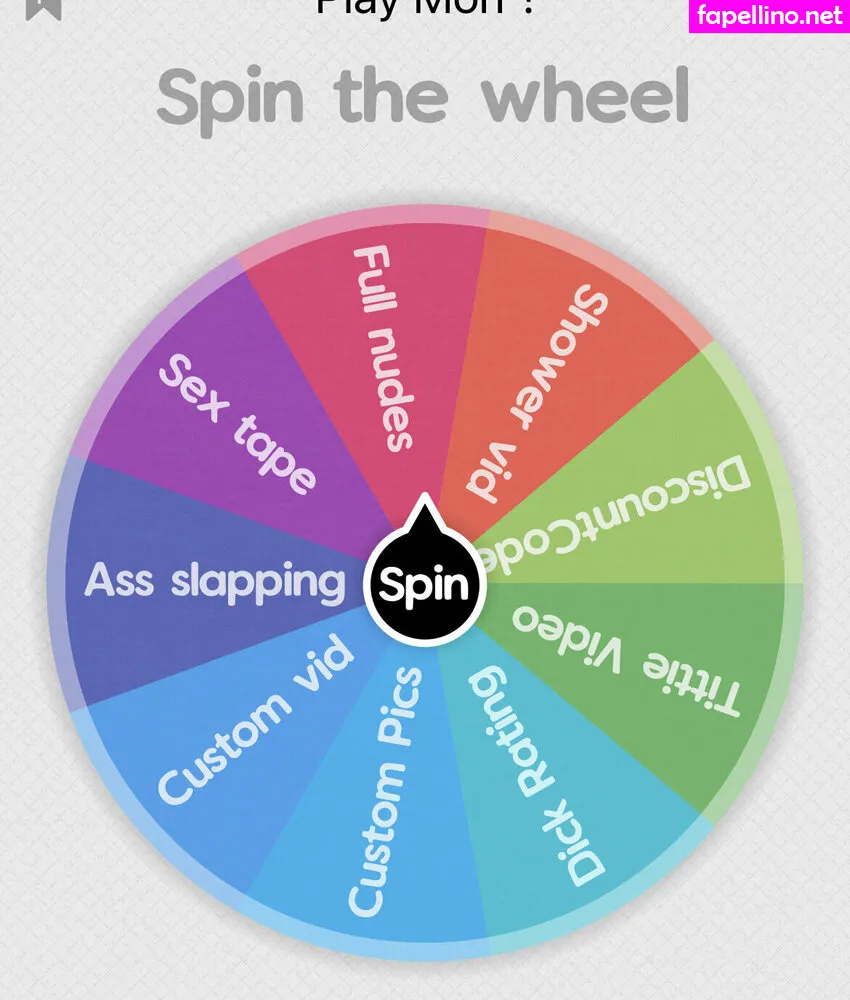The image size is (850, 1000).
Task: Tap the Spin button at wheel center
Action: tap(423, 584)
